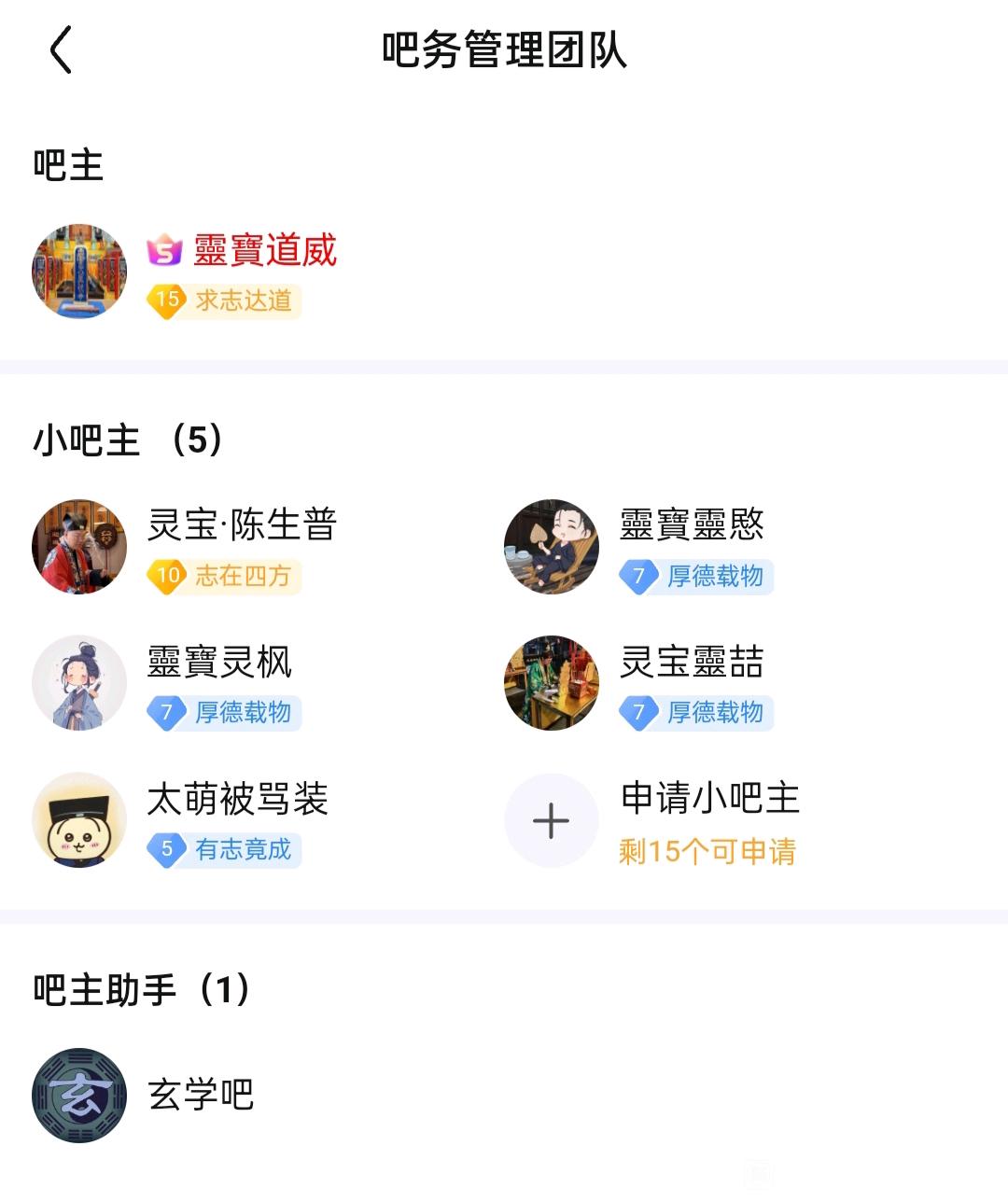
Task: Open profile of 靈寶靈愍
Action: click(552, 547)
